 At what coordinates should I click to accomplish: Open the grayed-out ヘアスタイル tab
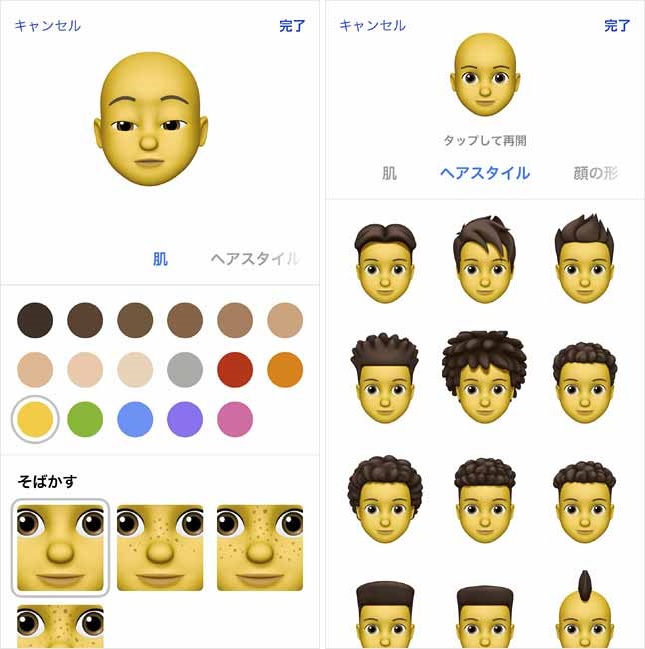point(254,259)
